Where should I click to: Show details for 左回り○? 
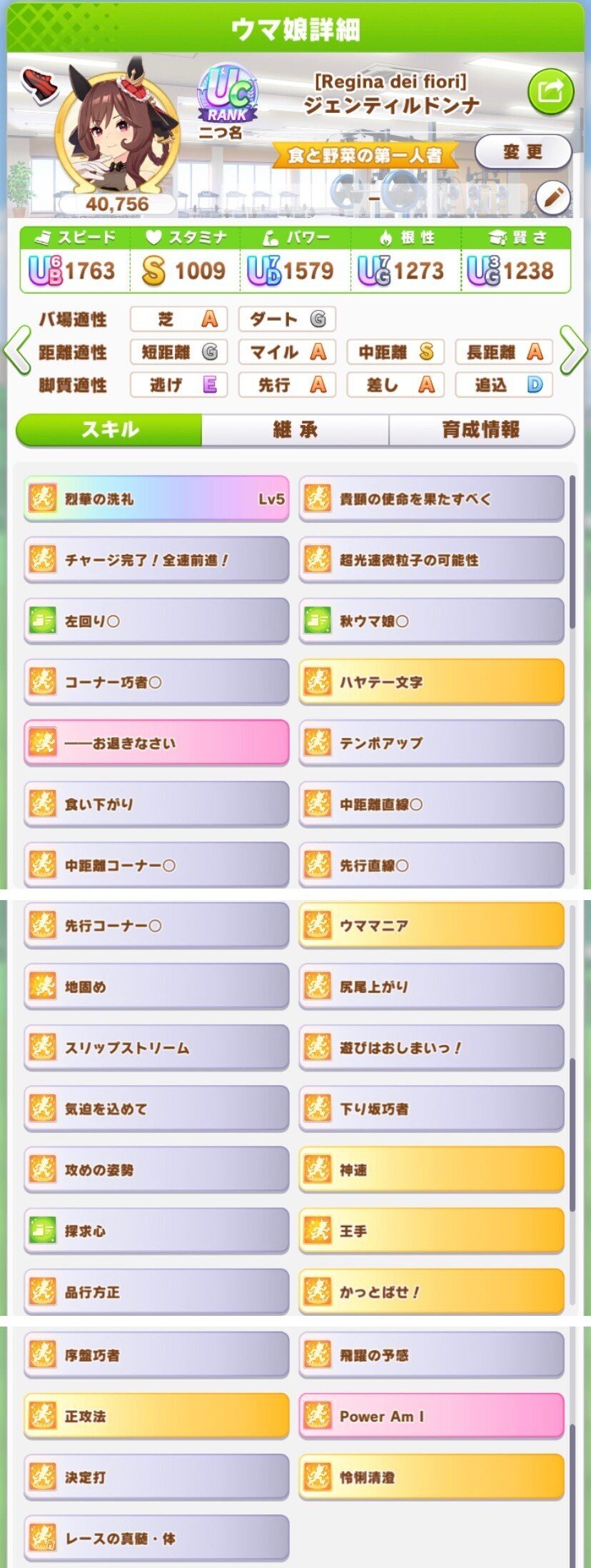coord(156,621)
